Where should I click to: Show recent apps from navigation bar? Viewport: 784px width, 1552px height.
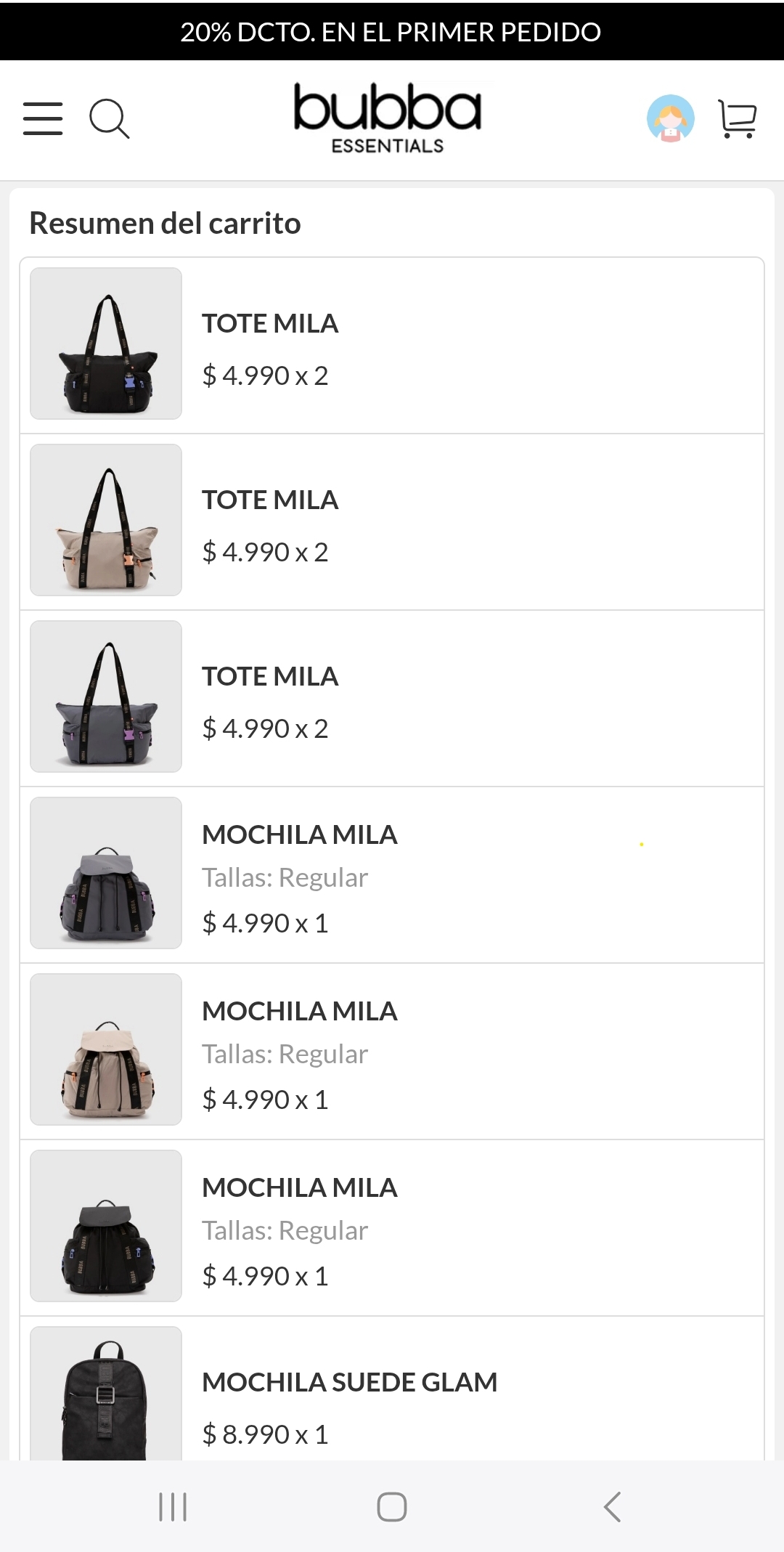click(x=173, y=1507)
